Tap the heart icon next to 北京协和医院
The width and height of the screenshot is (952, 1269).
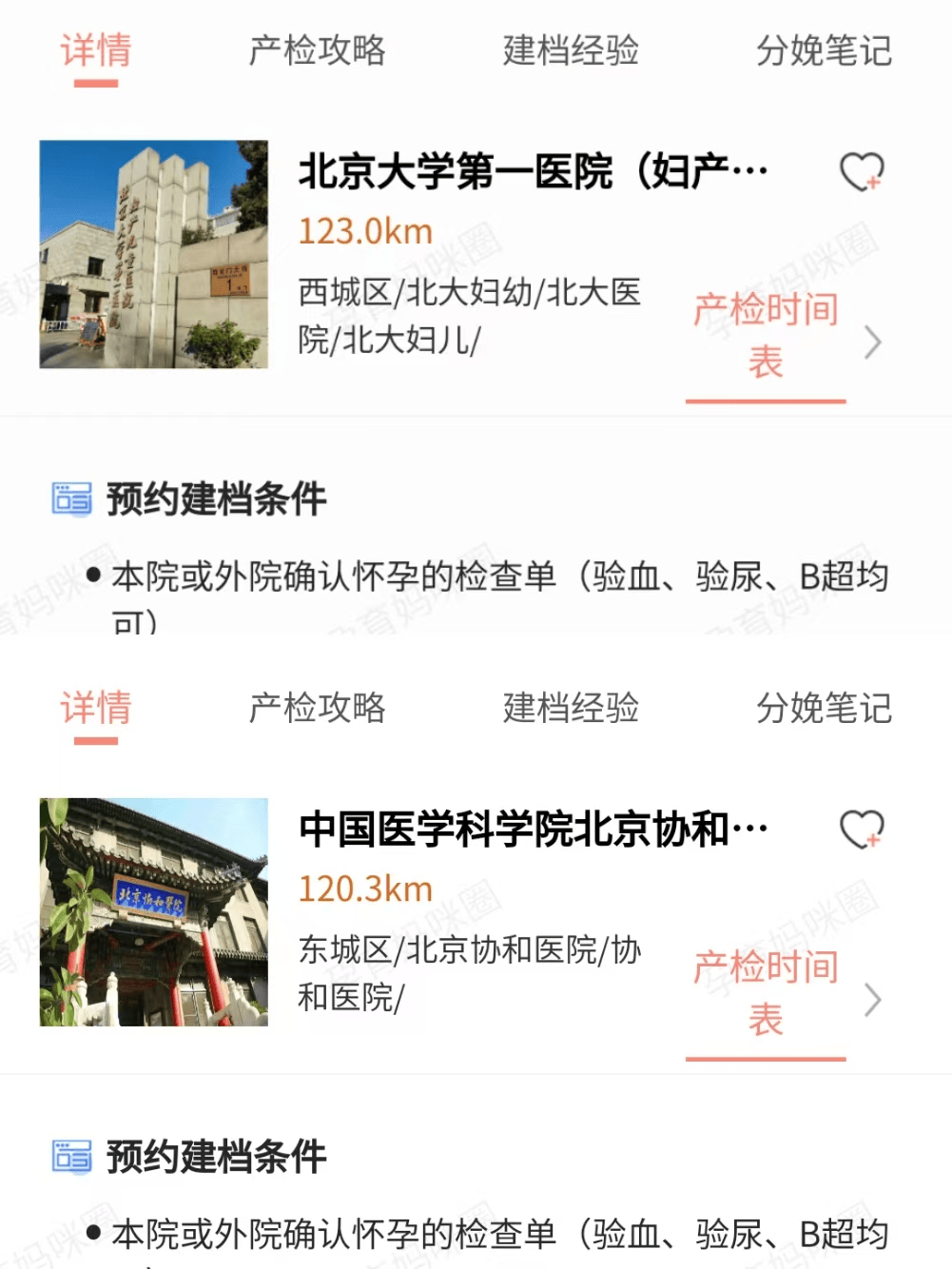[862, 829]
